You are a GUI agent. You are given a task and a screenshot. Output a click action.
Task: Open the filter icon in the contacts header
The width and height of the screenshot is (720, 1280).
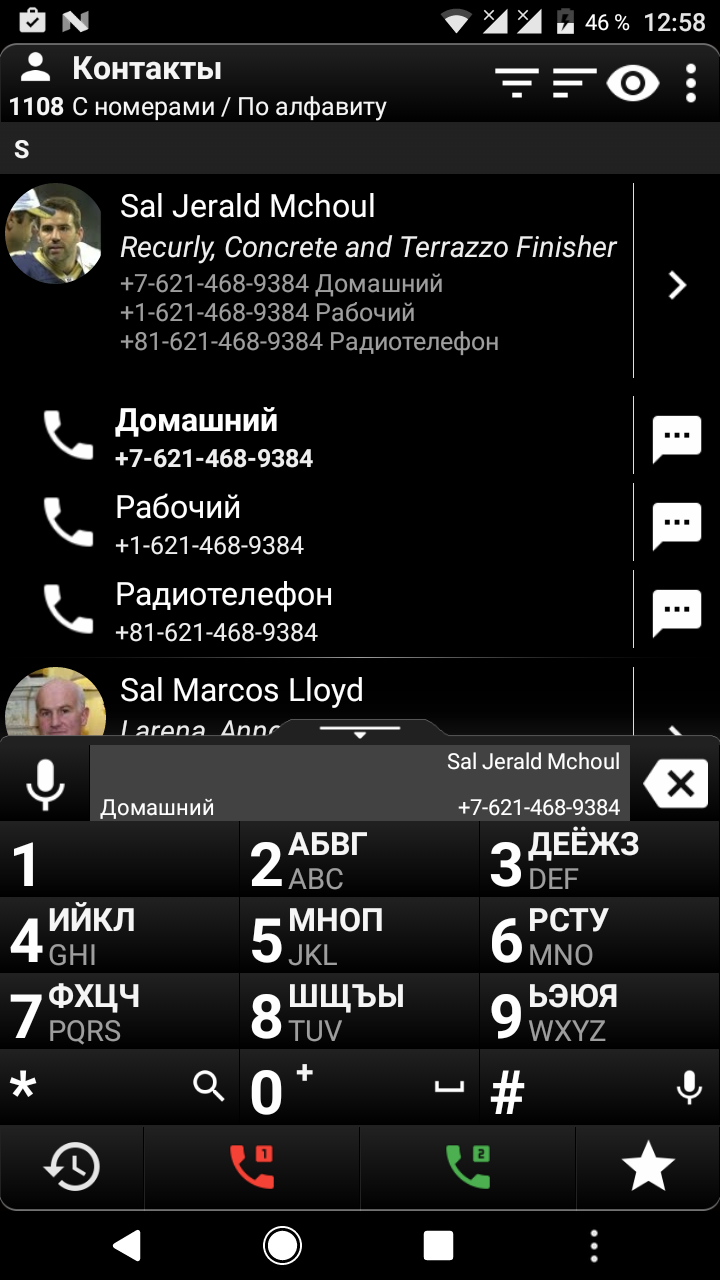[x=516, y=84]
